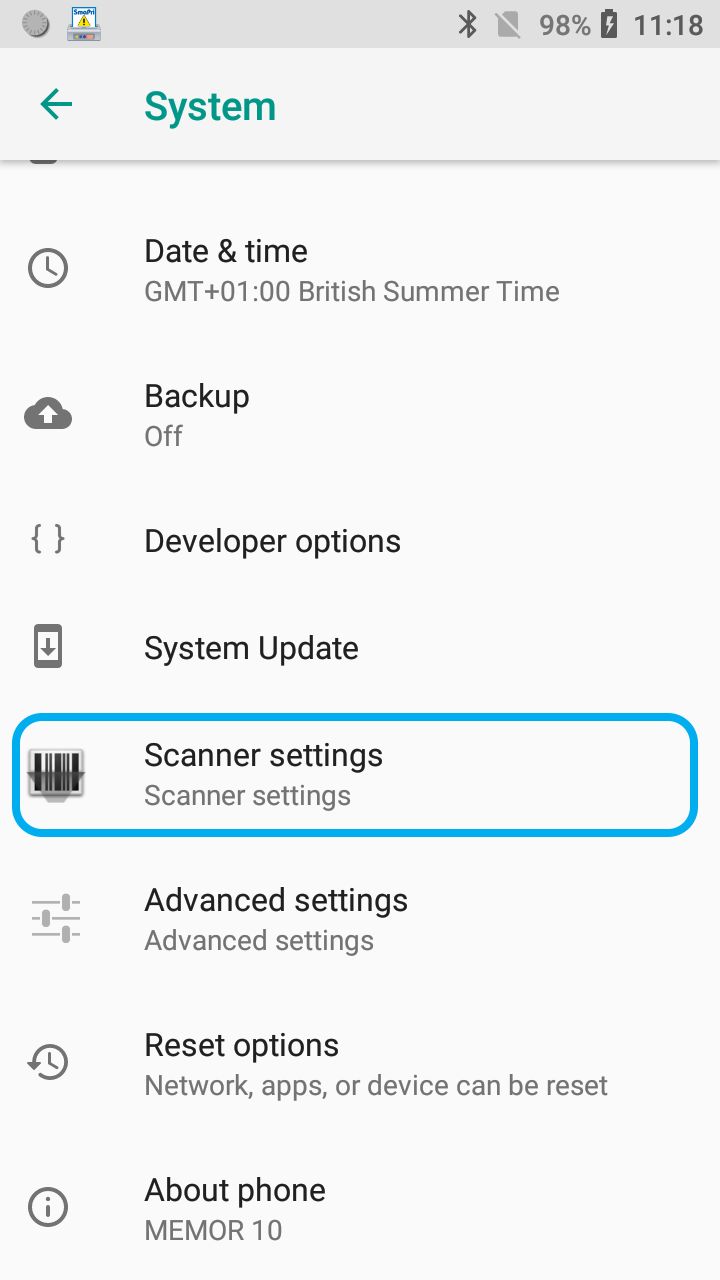Image resolution: width=720 pixels, height=1280 pixels.
Task: Click the System Update download icon
Action: [x=47, y=646]
